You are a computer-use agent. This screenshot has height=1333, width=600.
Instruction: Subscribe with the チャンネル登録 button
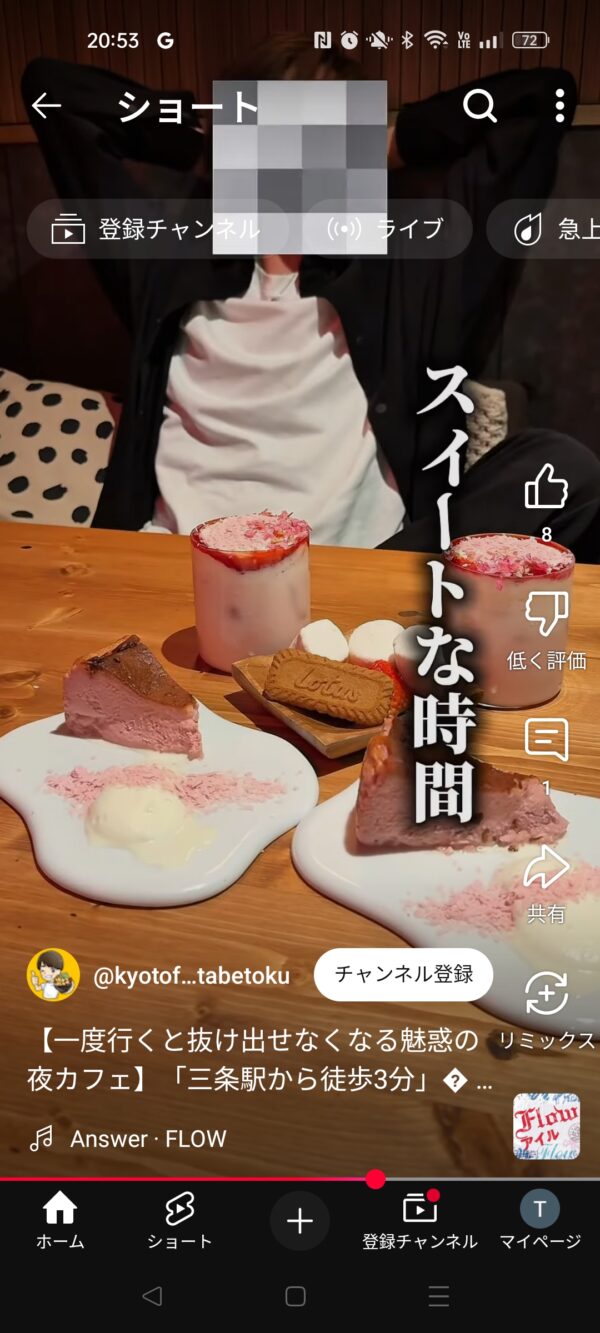[404, 975]
